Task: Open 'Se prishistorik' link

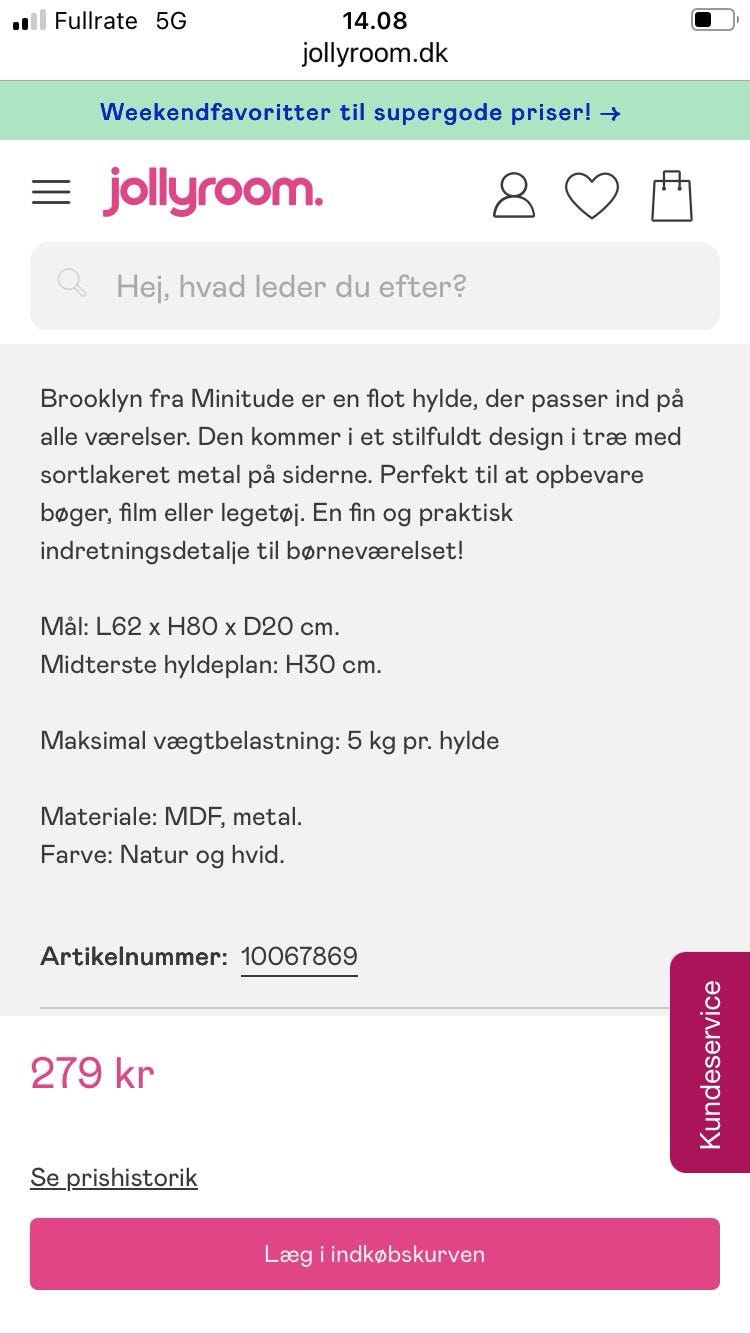Action: (114, 1177)
